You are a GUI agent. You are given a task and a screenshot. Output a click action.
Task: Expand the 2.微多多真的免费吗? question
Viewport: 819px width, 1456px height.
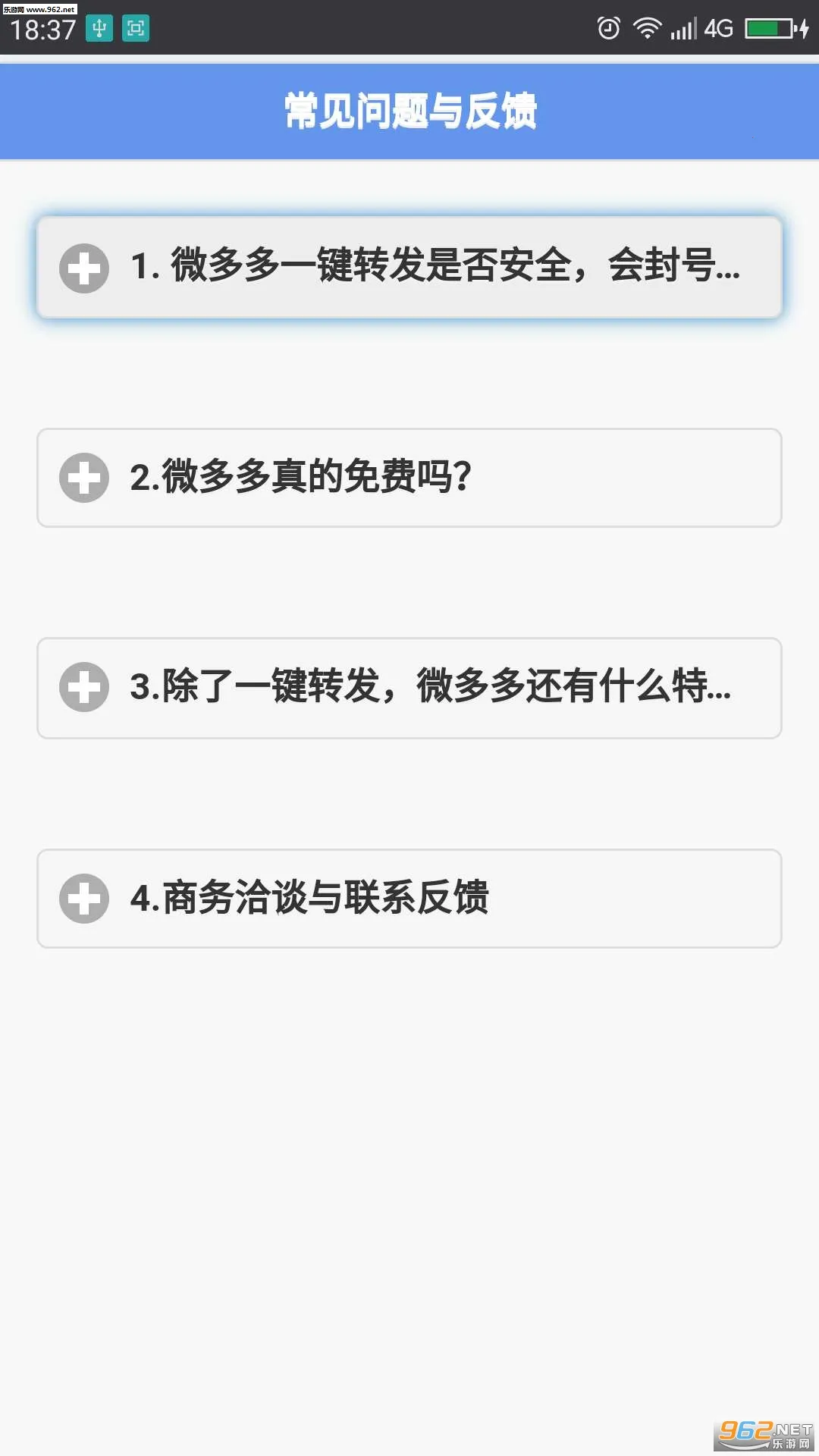pos(409,478)
